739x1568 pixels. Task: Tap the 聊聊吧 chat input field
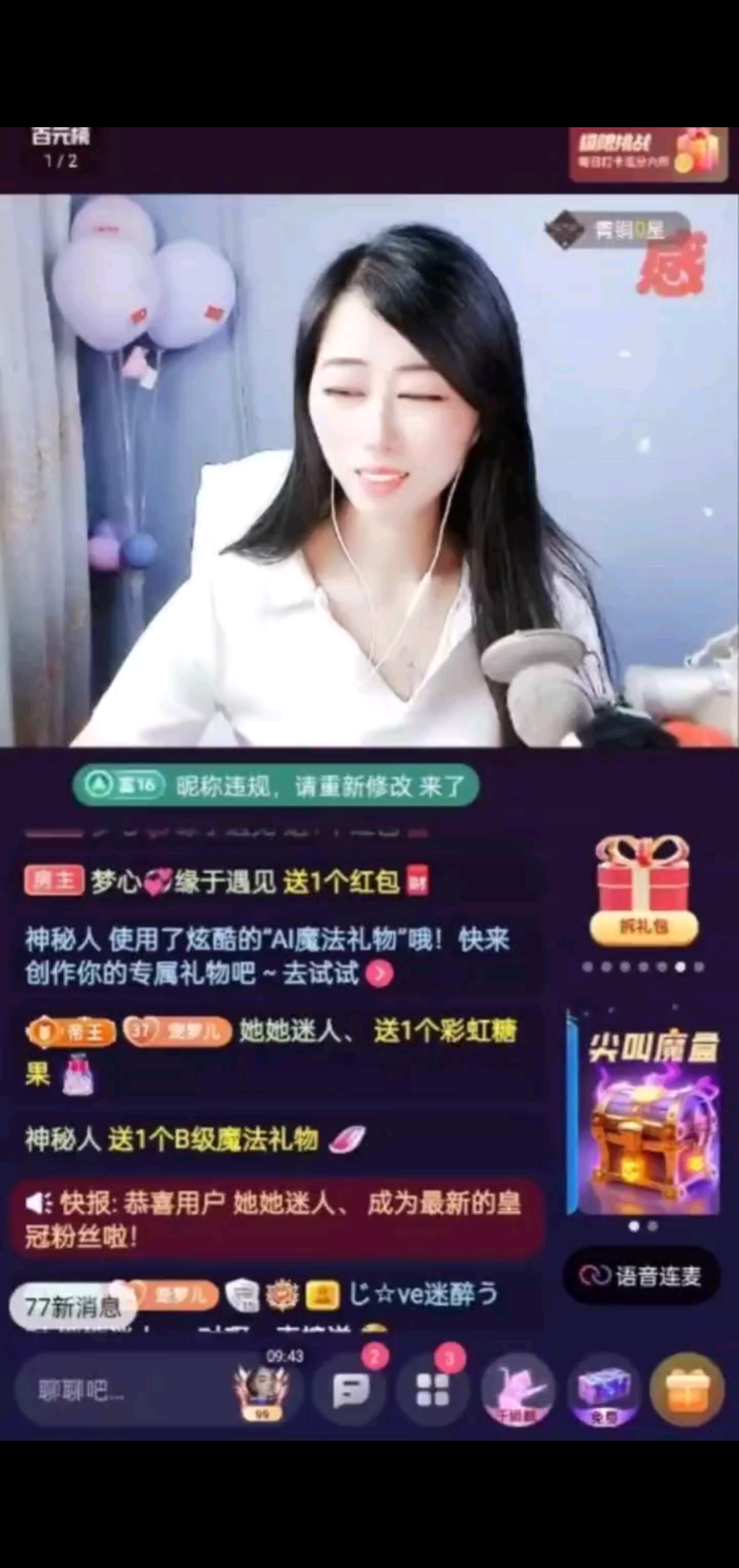[x=123, y=1391]
